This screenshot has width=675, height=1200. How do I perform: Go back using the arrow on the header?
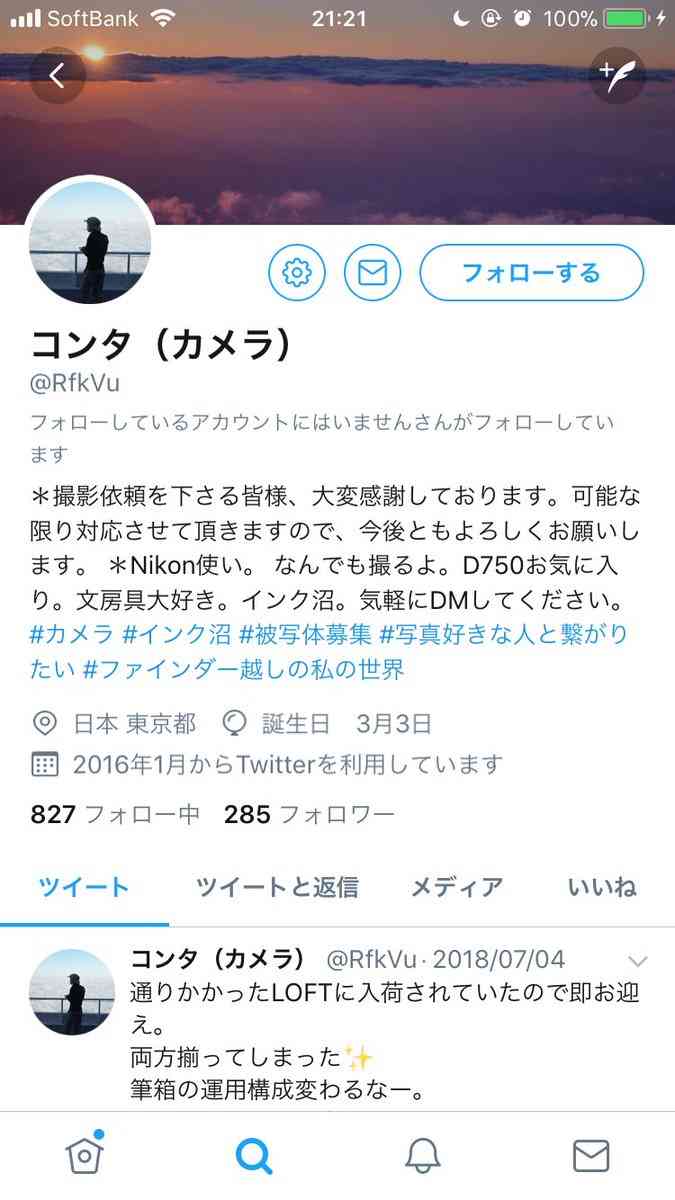(x=57, y=75)
